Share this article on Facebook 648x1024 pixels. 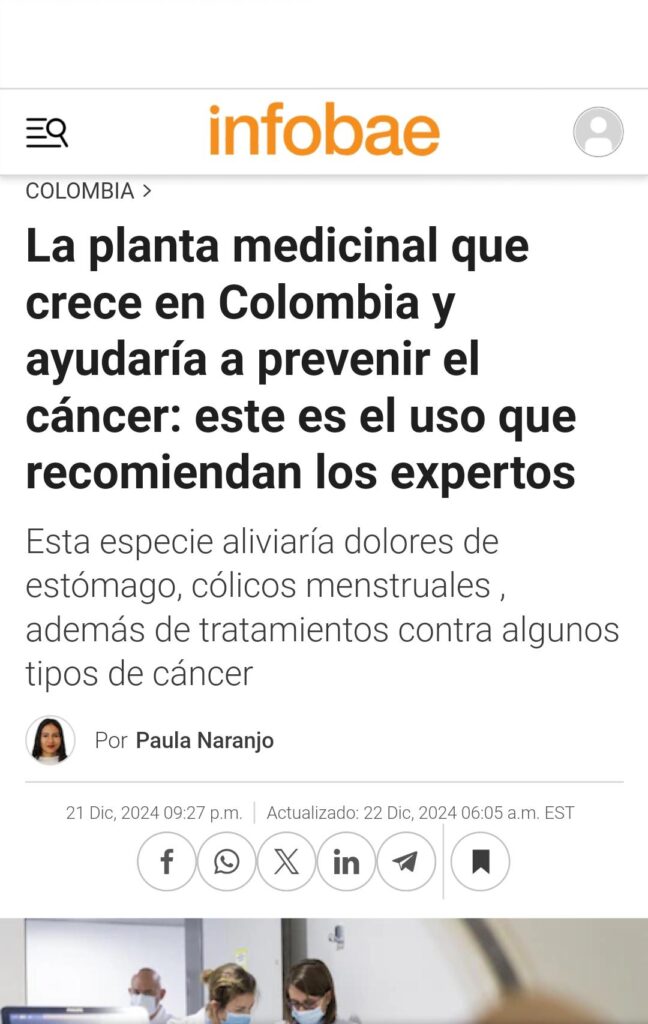pos(167,861)
